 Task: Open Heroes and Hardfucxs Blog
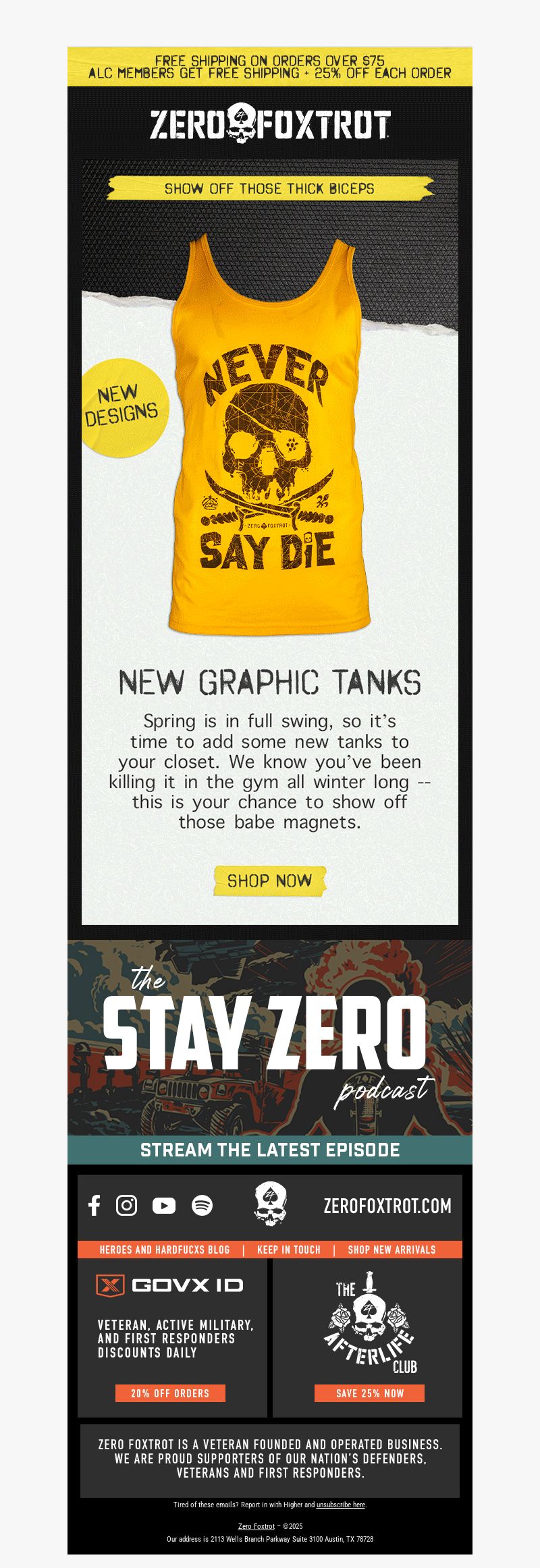coord(164,1250)
